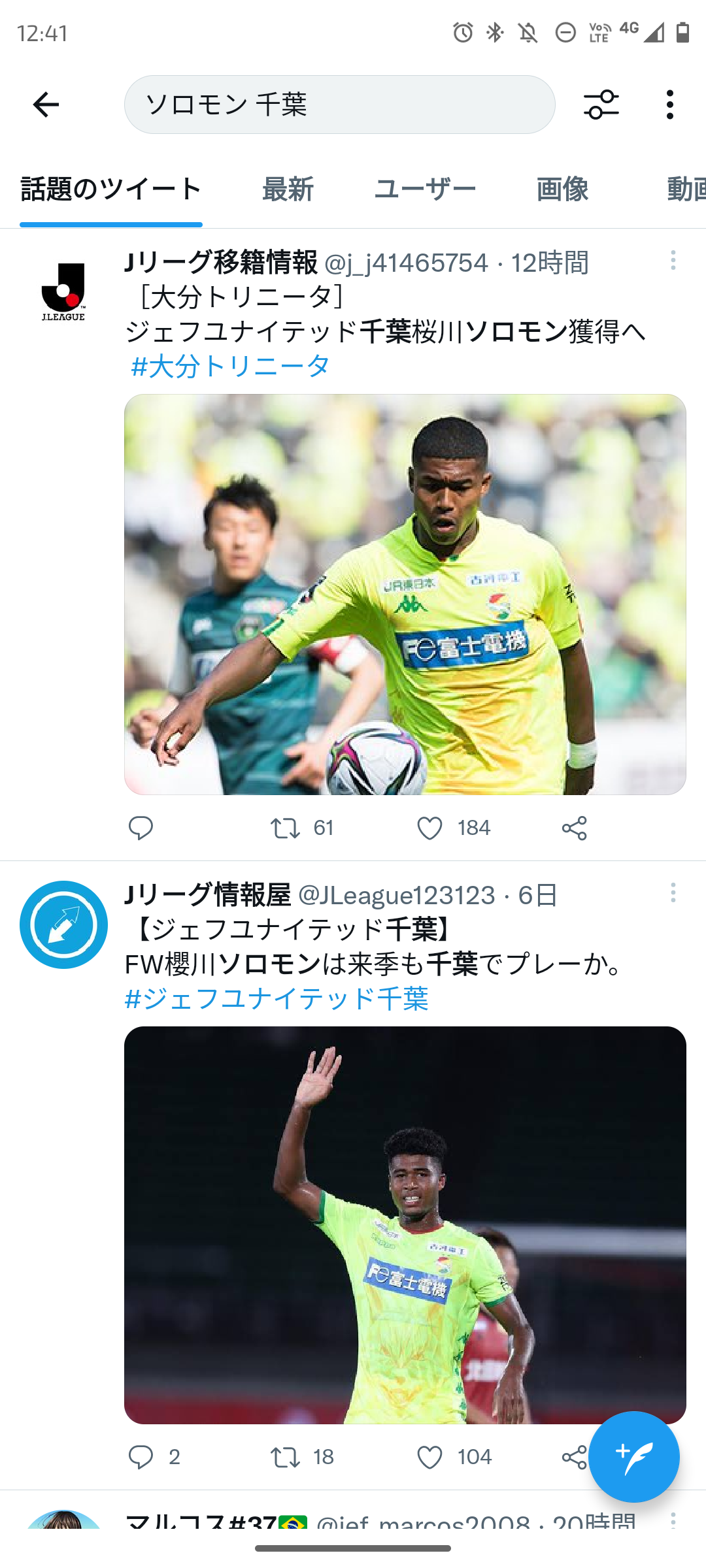
Task: Open Jリーグ移籍情報 profile avatar
Action: pyautogui.click(x=63, y=291)
